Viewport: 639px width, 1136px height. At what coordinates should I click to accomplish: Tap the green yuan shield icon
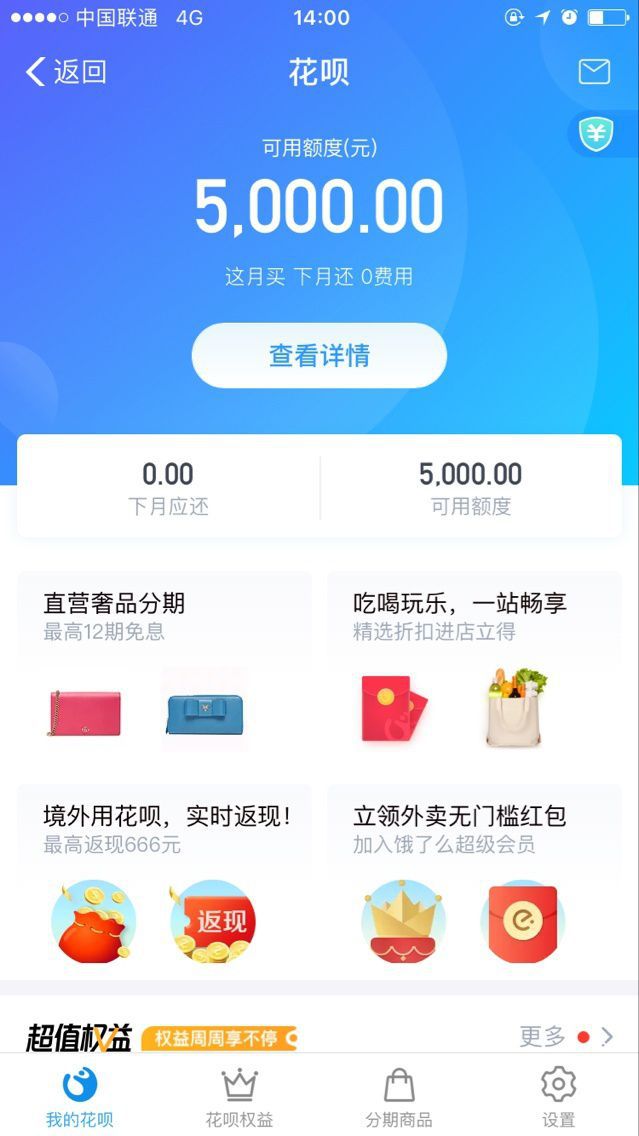point(596,134)
